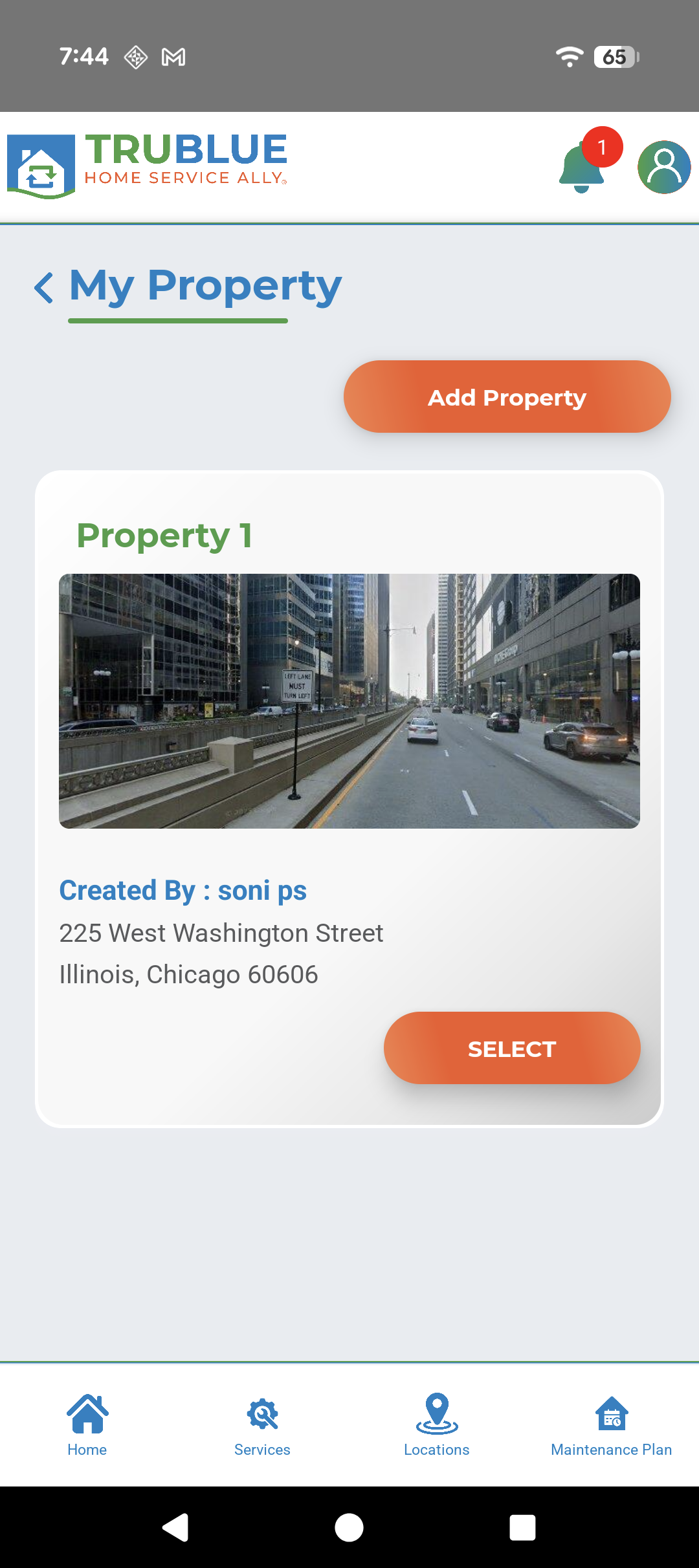Open the Locations tab
Image resolution: width=699 pixels, height=1568 pixels.
[x=437, y=1425]
